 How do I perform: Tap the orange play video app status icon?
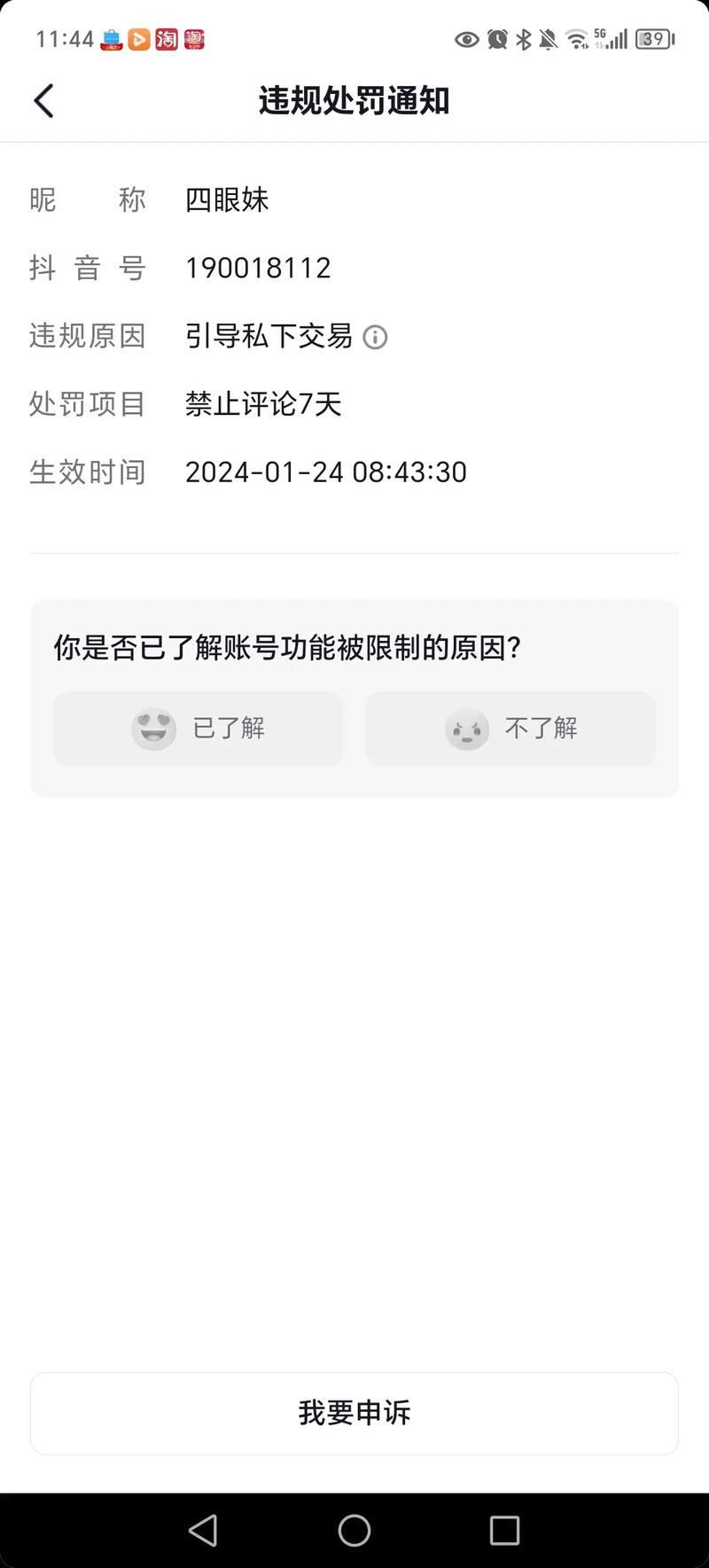(x=138, y=39)
